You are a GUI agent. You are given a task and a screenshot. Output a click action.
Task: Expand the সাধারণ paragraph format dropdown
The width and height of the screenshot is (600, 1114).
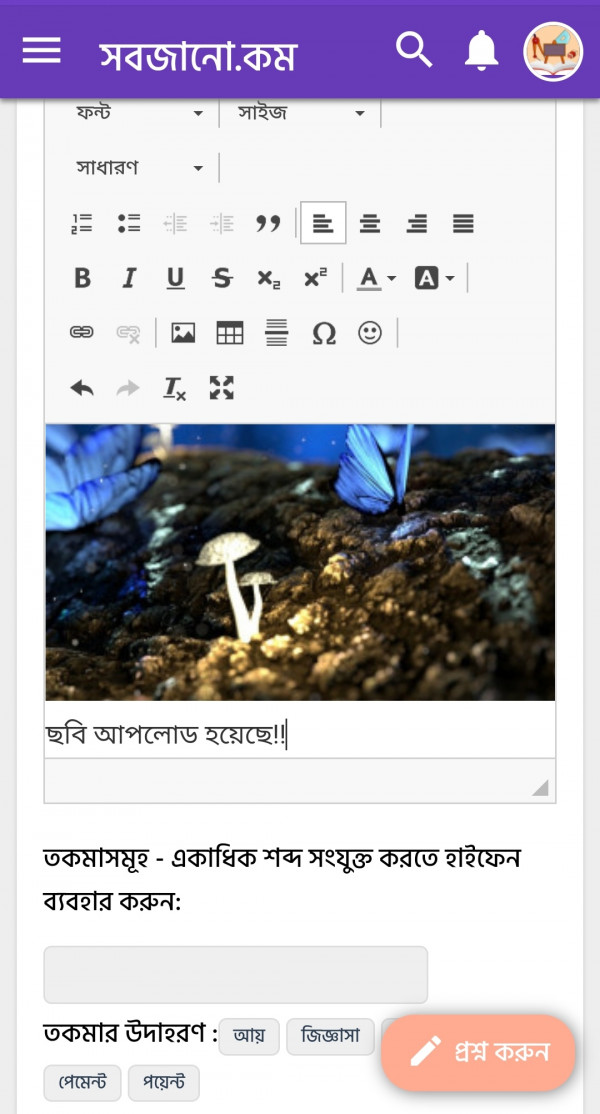[x=140, y=167]
